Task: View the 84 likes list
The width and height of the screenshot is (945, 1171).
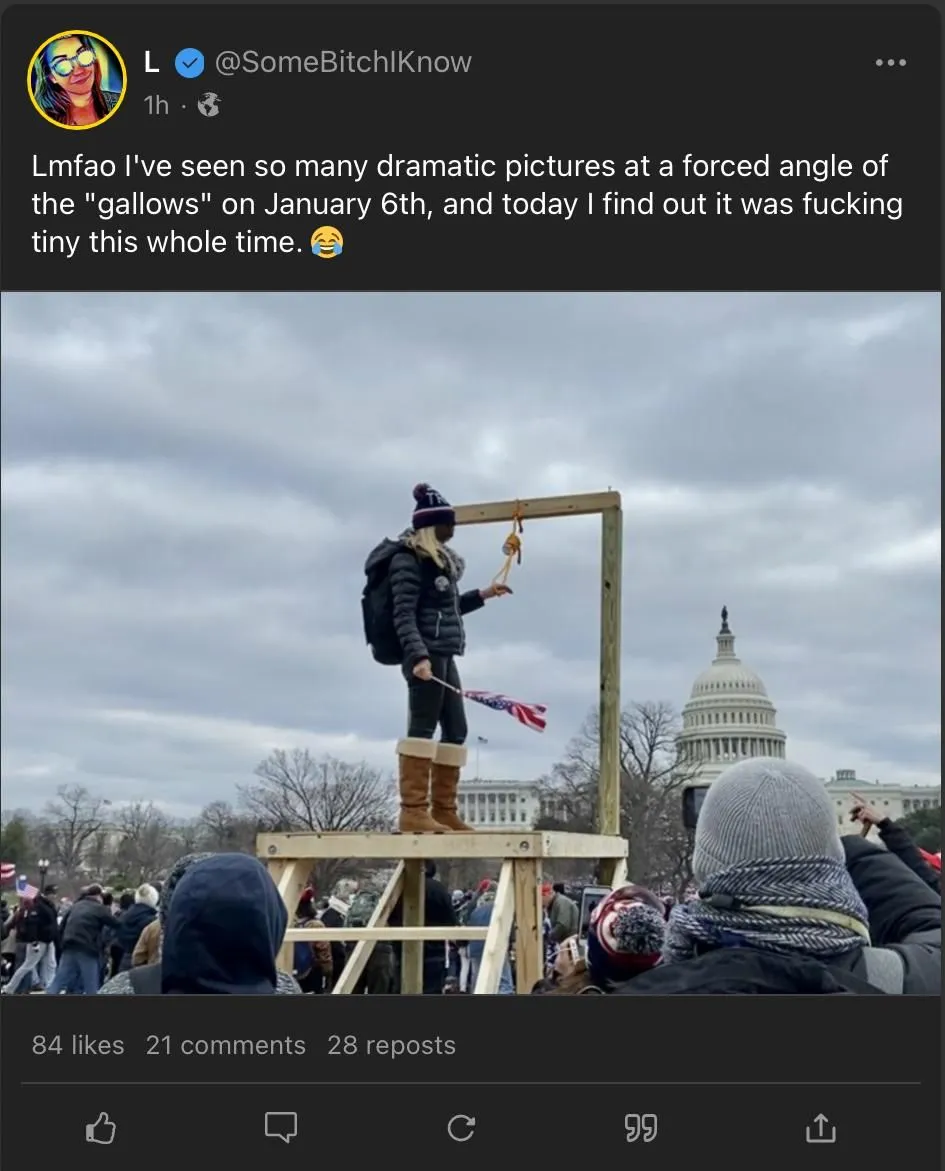Action: click(x=78, y=1045)
